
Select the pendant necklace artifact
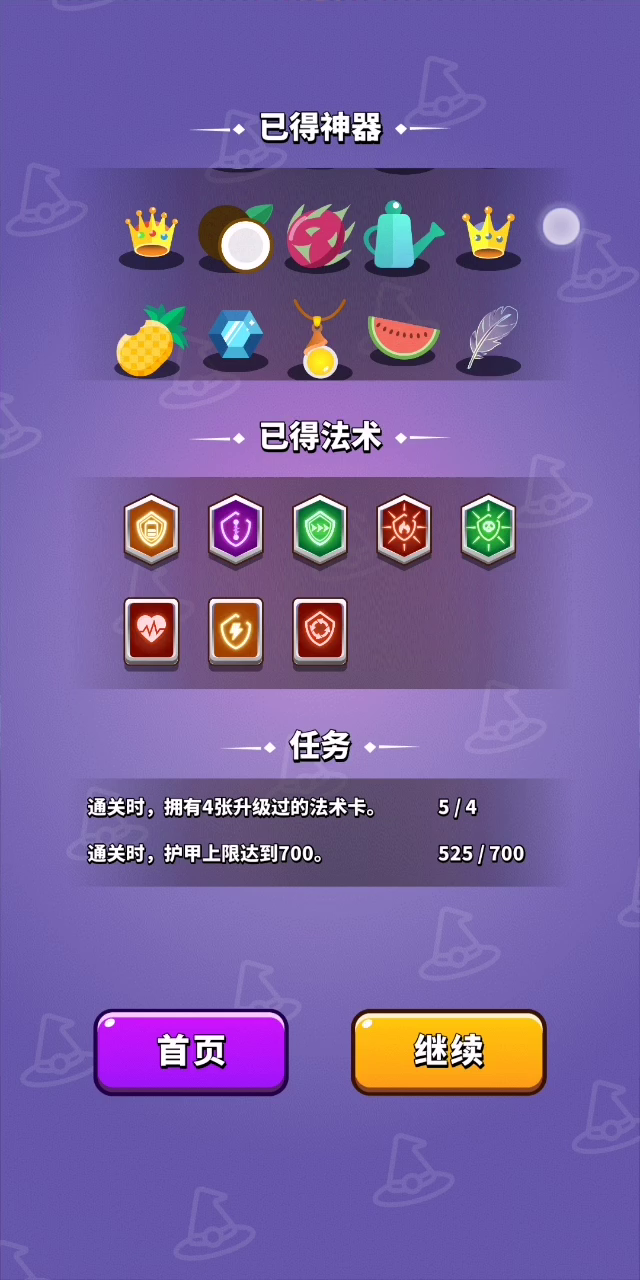coord(320,338)
